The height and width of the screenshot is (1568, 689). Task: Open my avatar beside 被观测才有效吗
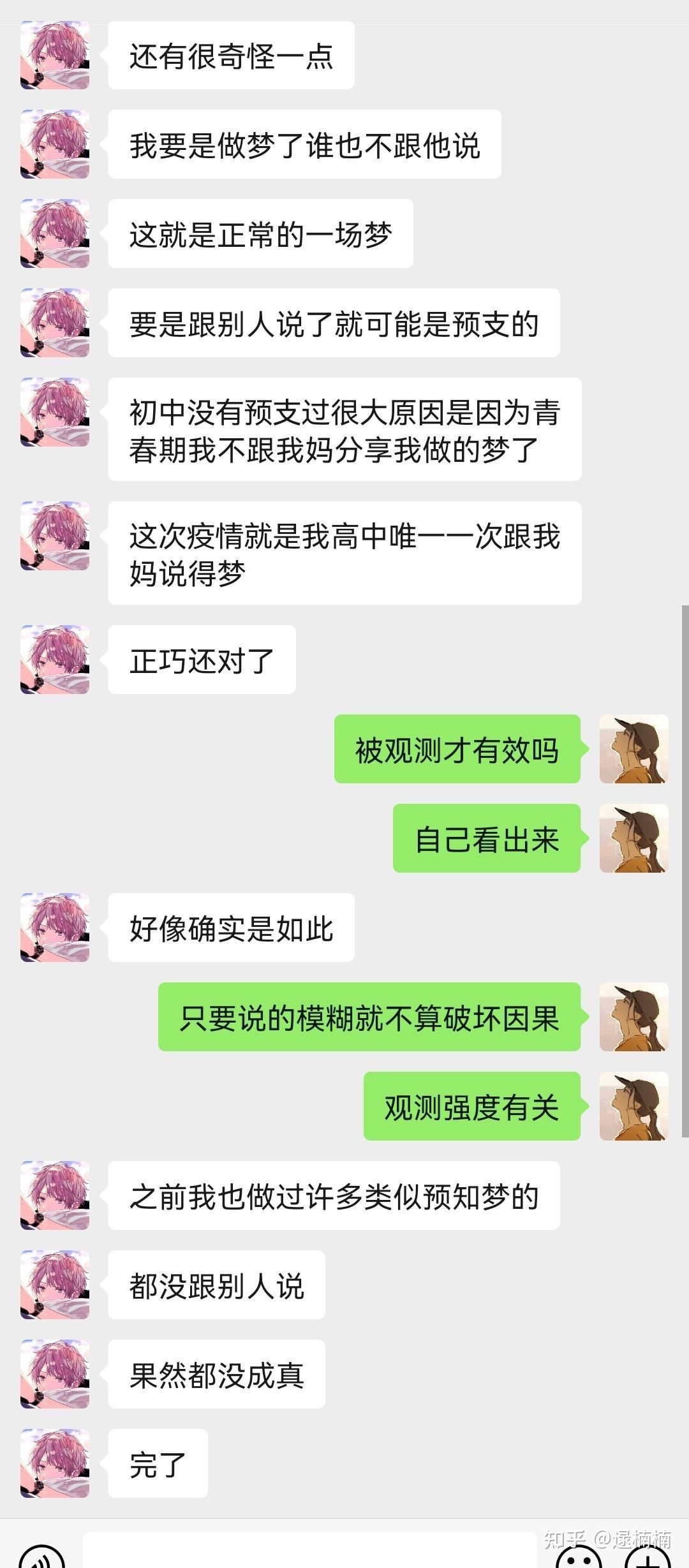point(633,749)
